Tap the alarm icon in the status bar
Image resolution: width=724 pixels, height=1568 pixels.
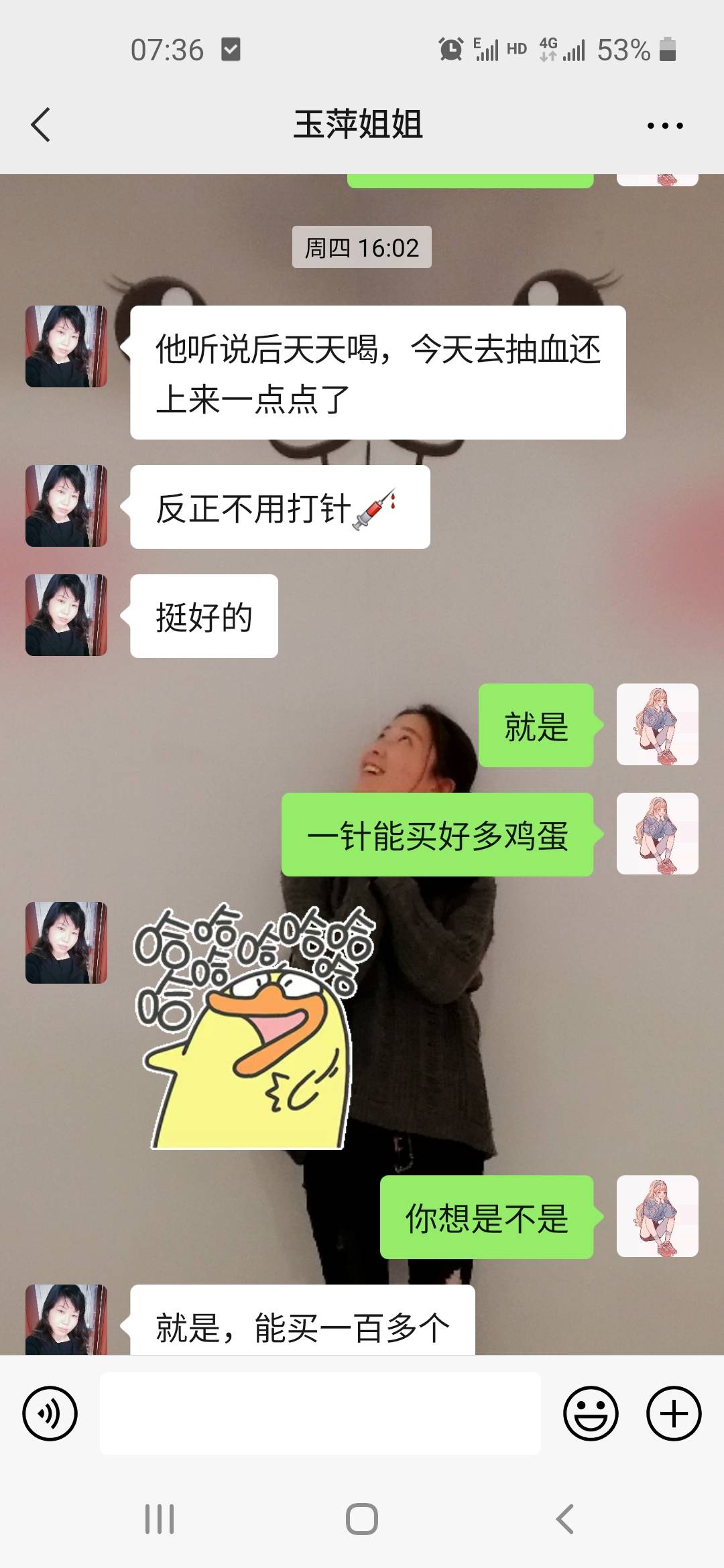click(x=450, y=48)
